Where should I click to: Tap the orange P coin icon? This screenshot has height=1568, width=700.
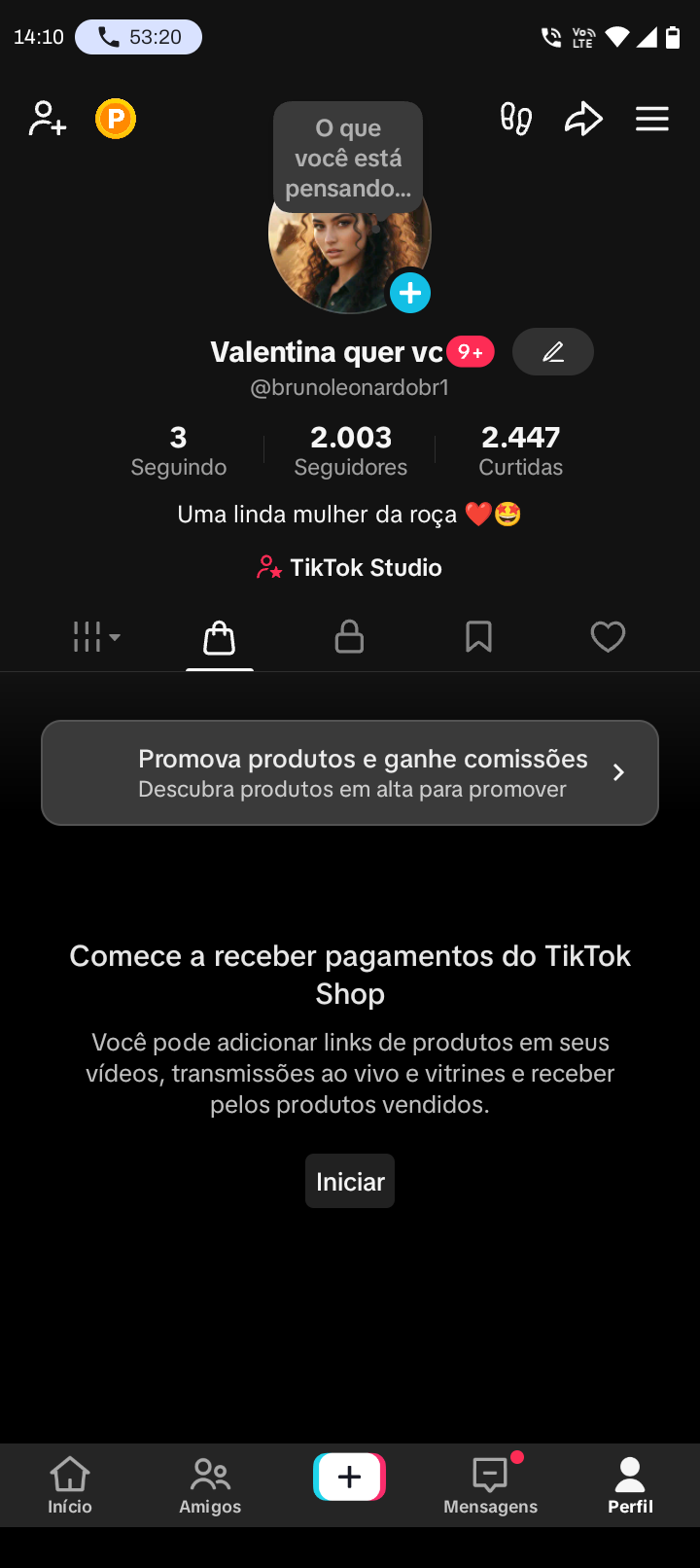pyautogui.click(x=116, y=119)
